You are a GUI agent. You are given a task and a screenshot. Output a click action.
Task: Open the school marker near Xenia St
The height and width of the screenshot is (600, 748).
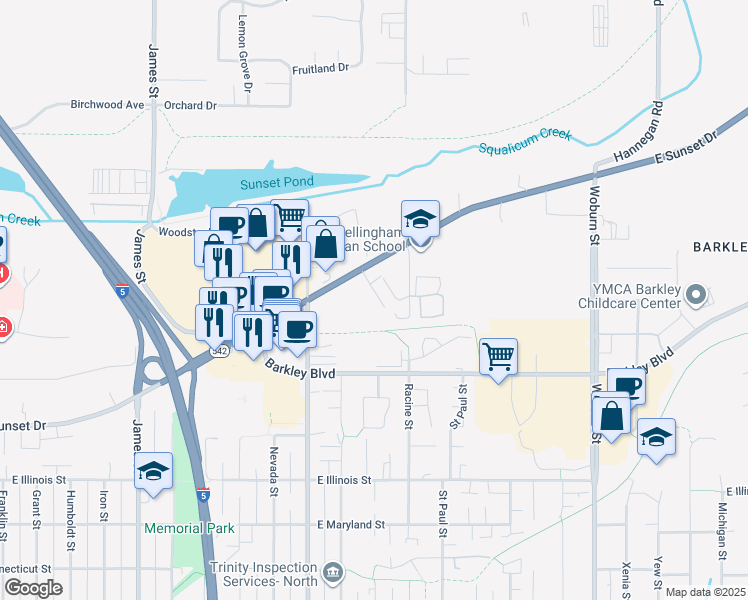coord(656,438)
